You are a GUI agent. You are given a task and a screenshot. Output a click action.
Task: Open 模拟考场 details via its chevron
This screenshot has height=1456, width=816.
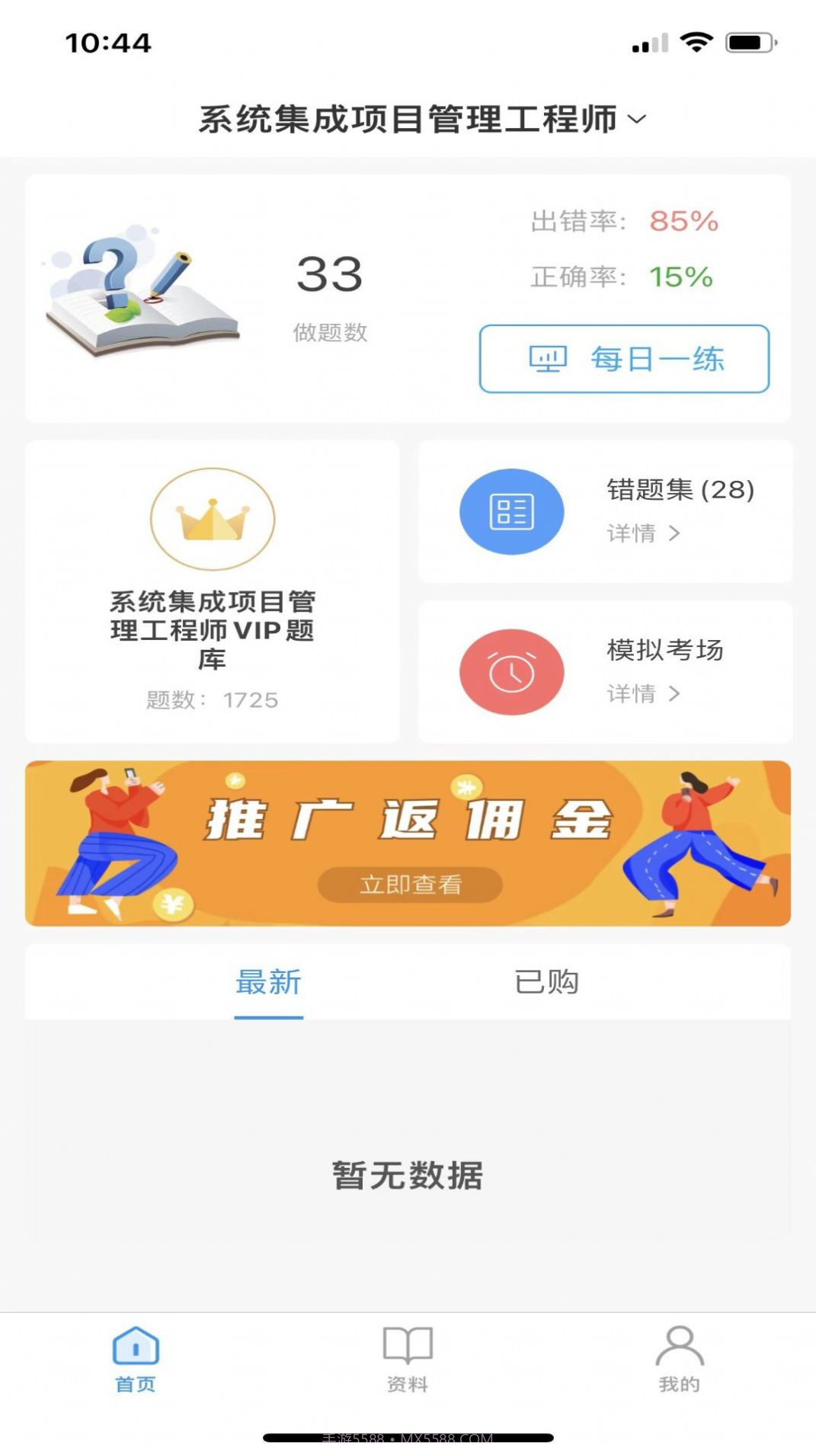[x=673, y=694]
